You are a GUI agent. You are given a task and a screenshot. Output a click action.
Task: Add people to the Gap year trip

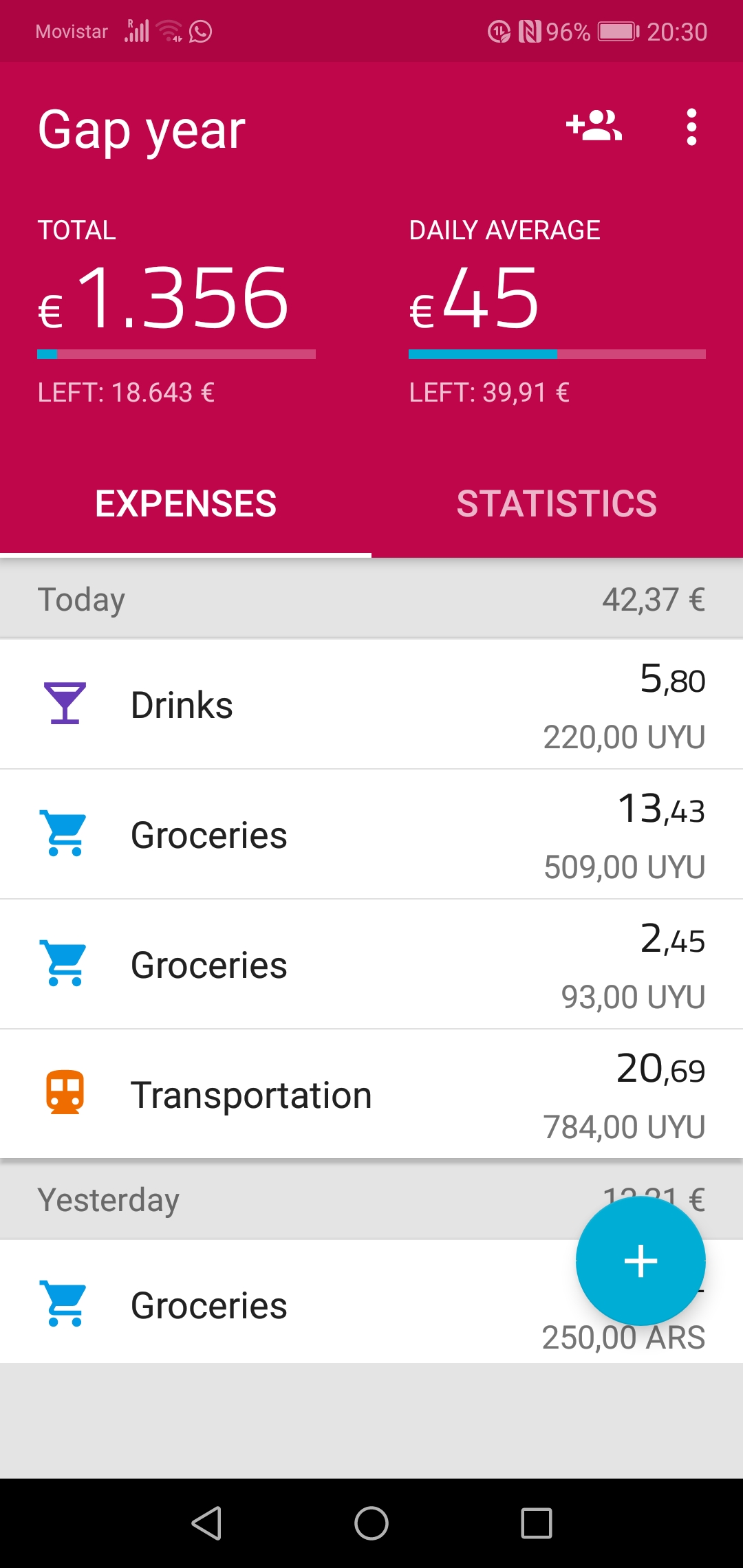[x=594, y=127]
